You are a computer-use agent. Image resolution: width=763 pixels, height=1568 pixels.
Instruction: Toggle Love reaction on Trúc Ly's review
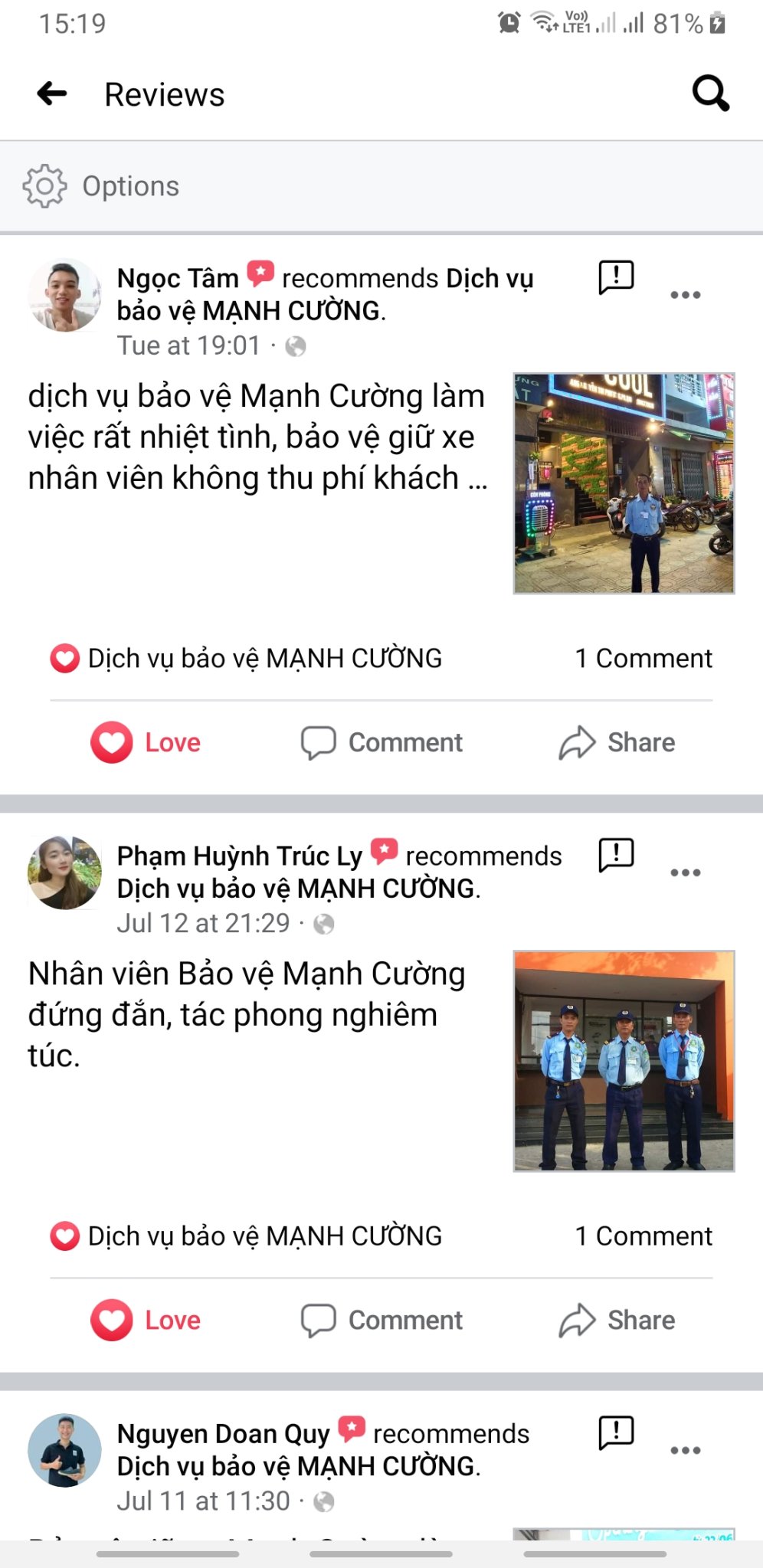[x=146, y=1320]
